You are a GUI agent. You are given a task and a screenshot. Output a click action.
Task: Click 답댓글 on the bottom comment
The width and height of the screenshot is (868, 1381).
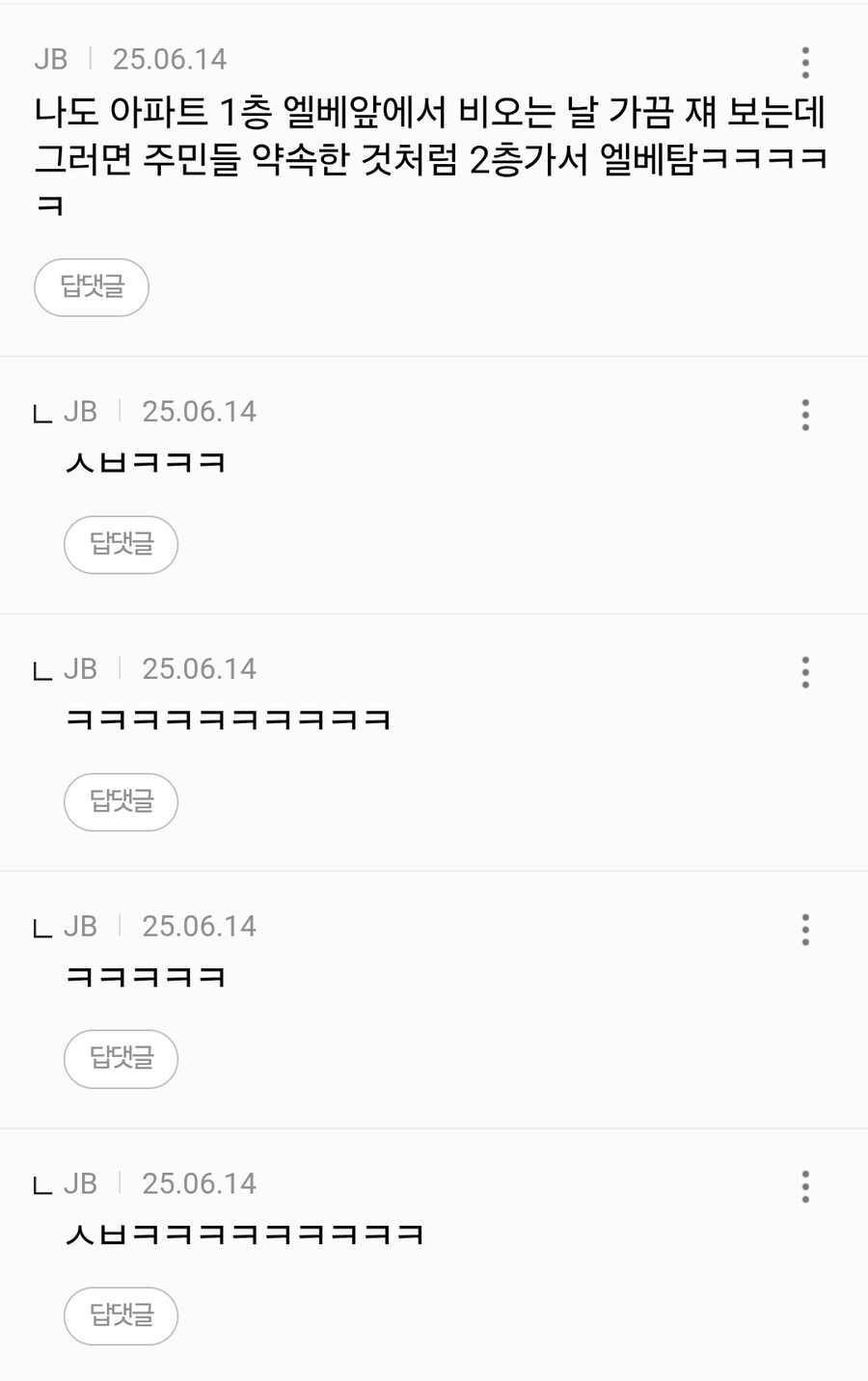tap(120, 1315)
